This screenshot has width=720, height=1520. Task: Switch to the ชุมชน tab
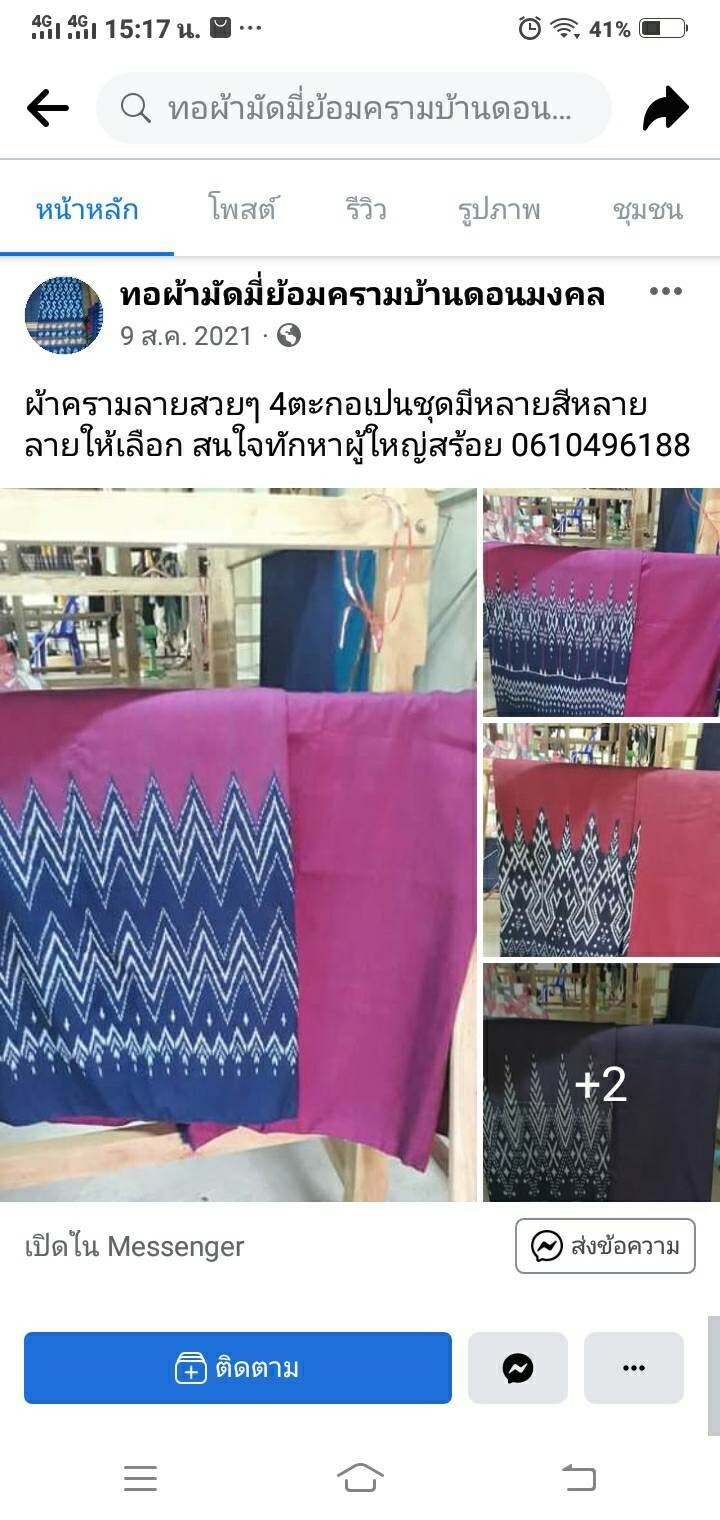point(648,210)
